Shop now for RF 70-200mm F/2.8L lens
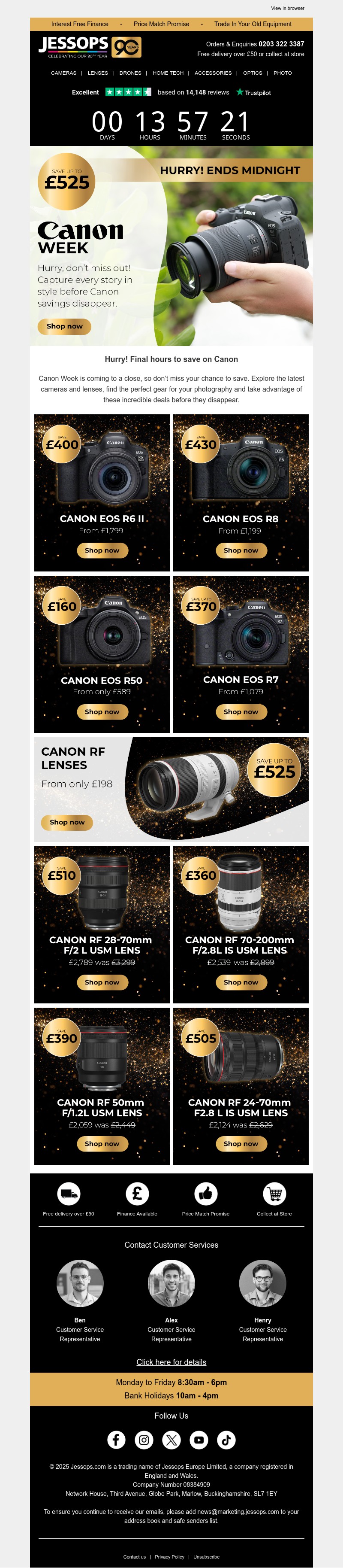Image resolution: width=343 pixels, height=1568 pixels. [241, 982]
